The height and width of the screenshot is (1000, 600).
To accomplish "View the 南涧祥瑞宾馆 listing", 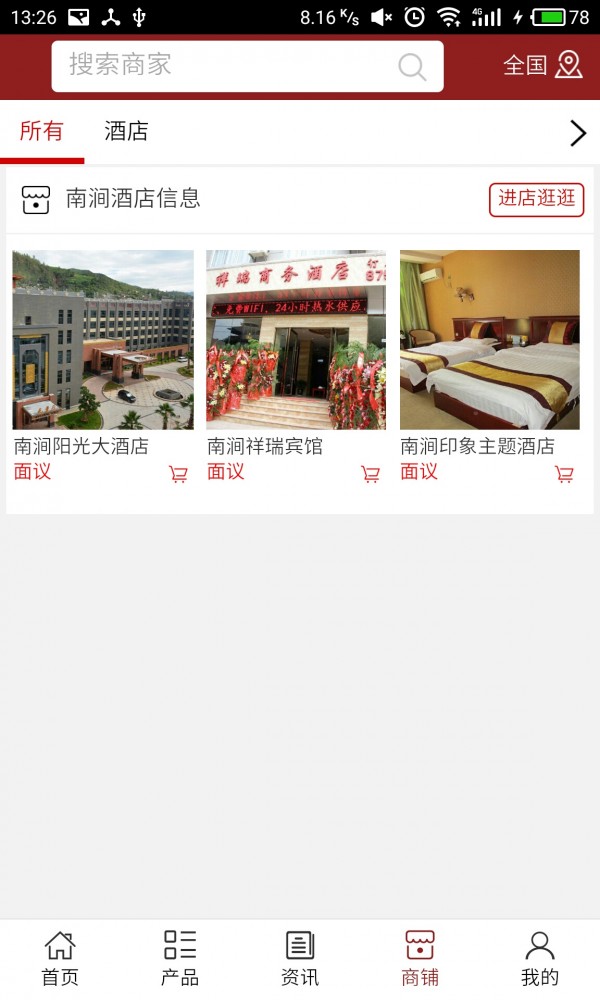I will 296,340.
